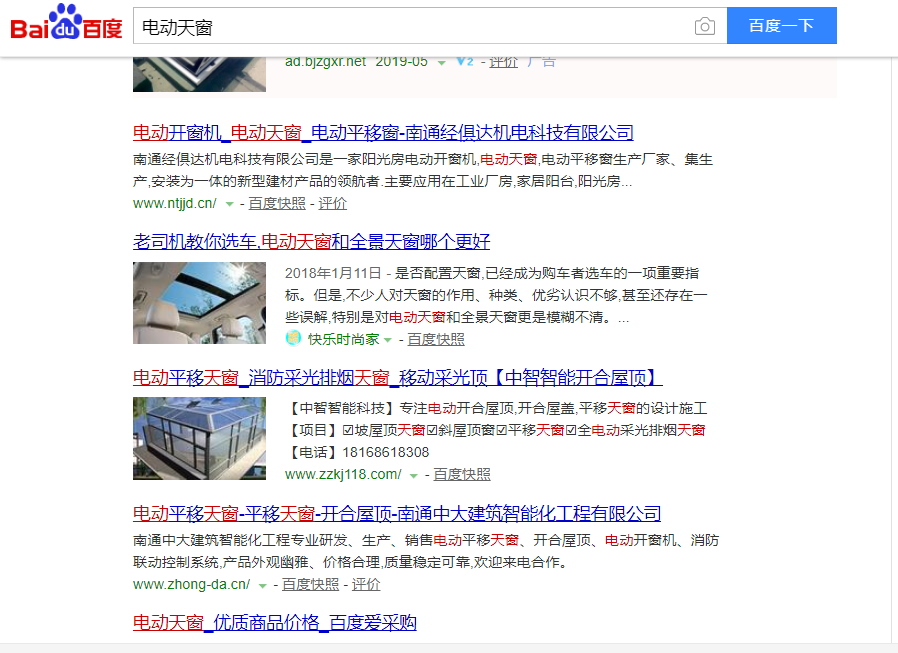Open 百度快照 for 快乐时尚家
Image resolution: width=898 pixels, height=653 pixels.
(x=436, y=339)
